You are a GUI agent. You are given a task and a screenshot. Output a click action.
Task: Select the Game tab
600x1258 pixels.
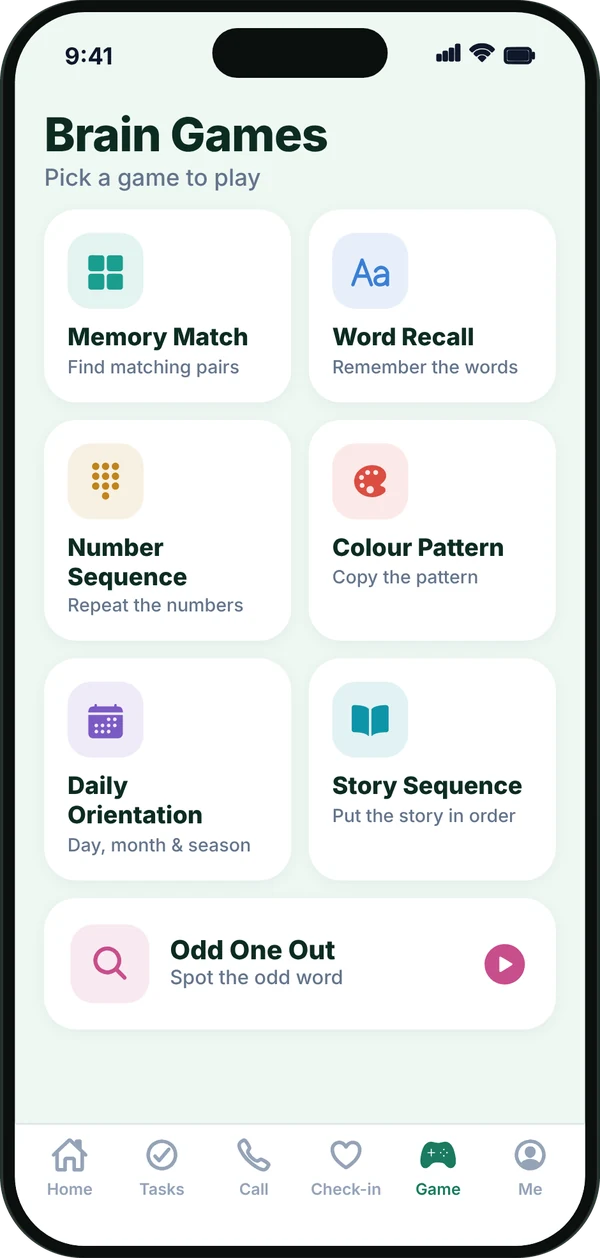coord(438,1167)
